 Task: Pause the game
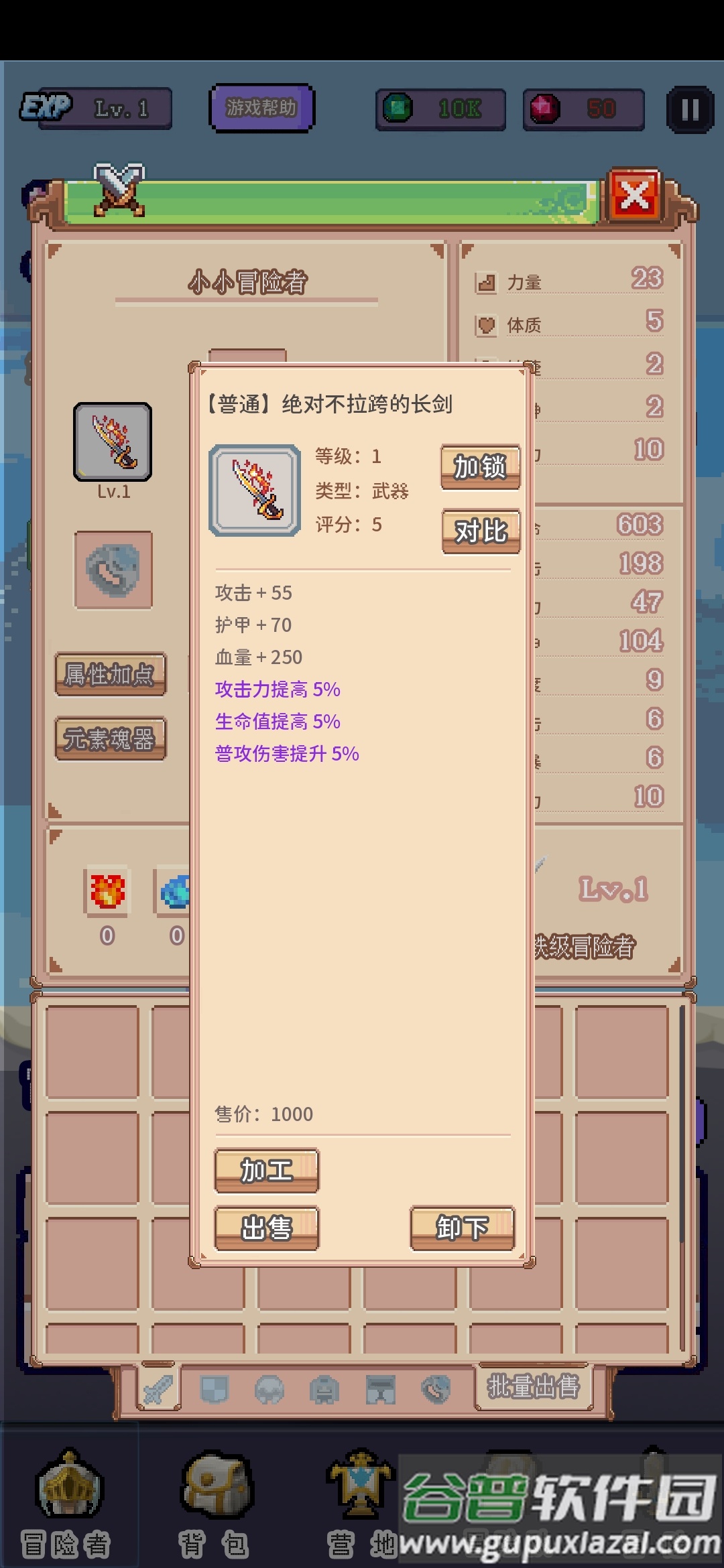coord(690,109)
